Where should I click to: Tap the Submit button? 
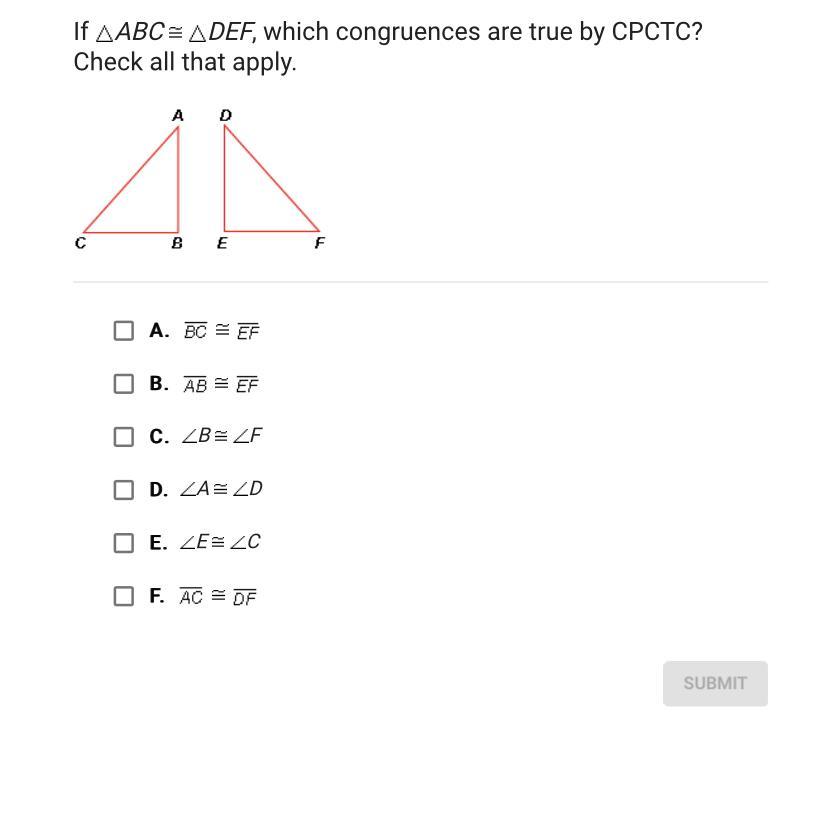(714, 684)
